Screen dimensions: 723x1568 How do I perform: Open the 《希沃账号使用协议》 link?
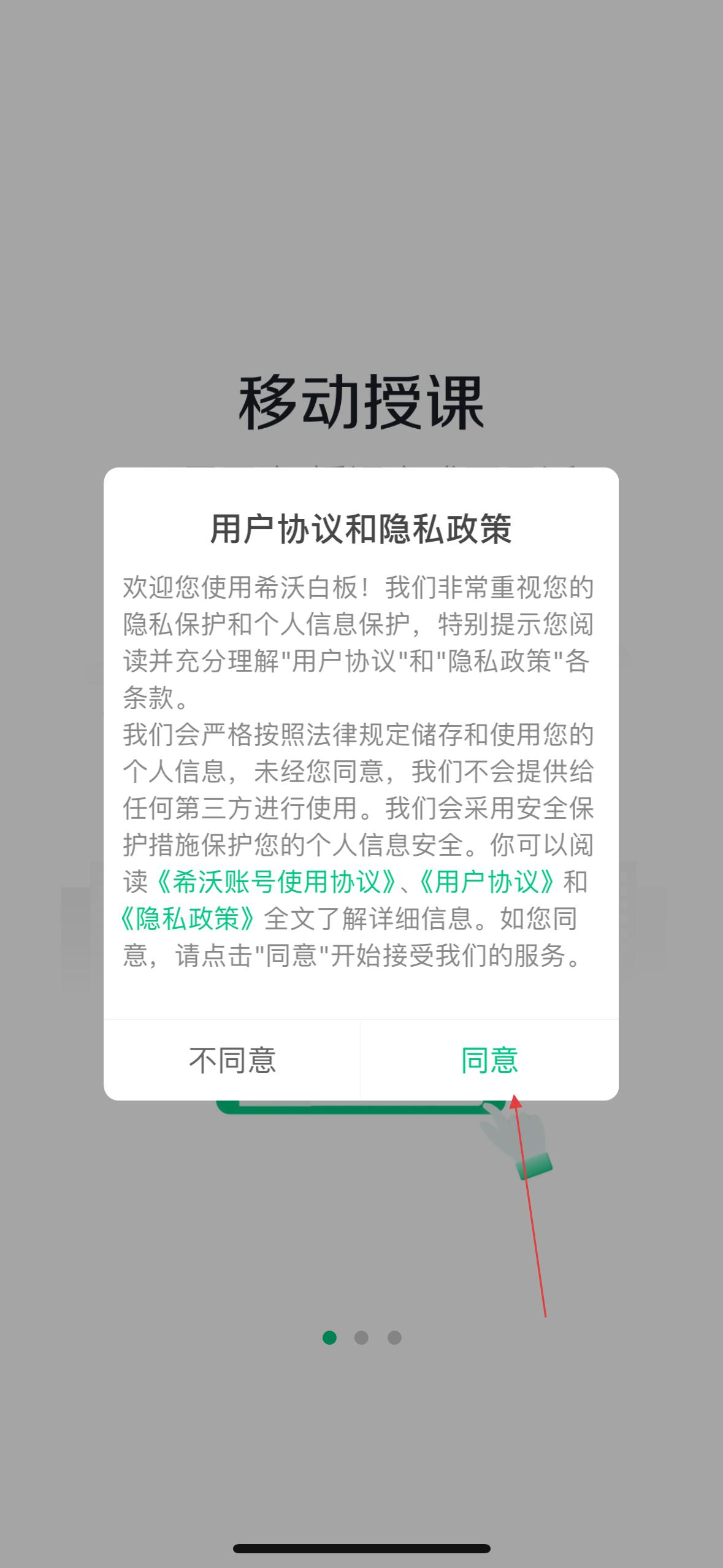pos(276,882)
